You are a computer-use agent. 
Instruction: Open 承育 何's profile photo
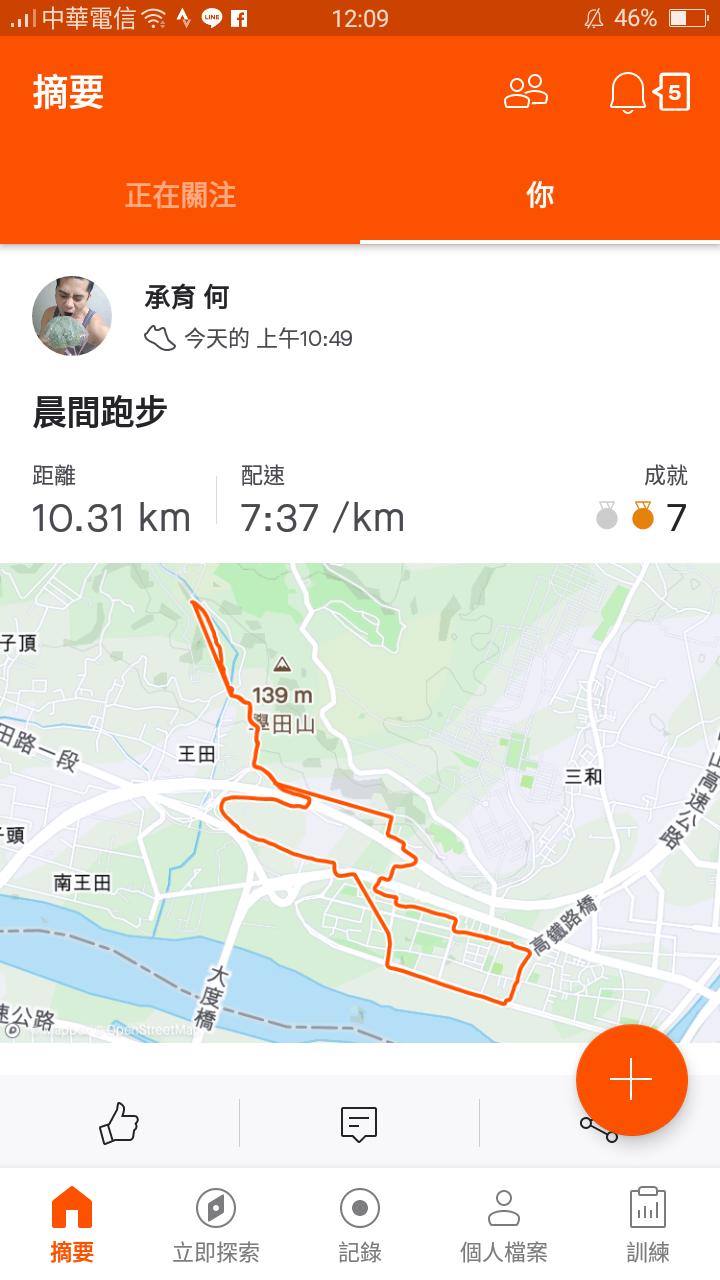coord(72,316)
